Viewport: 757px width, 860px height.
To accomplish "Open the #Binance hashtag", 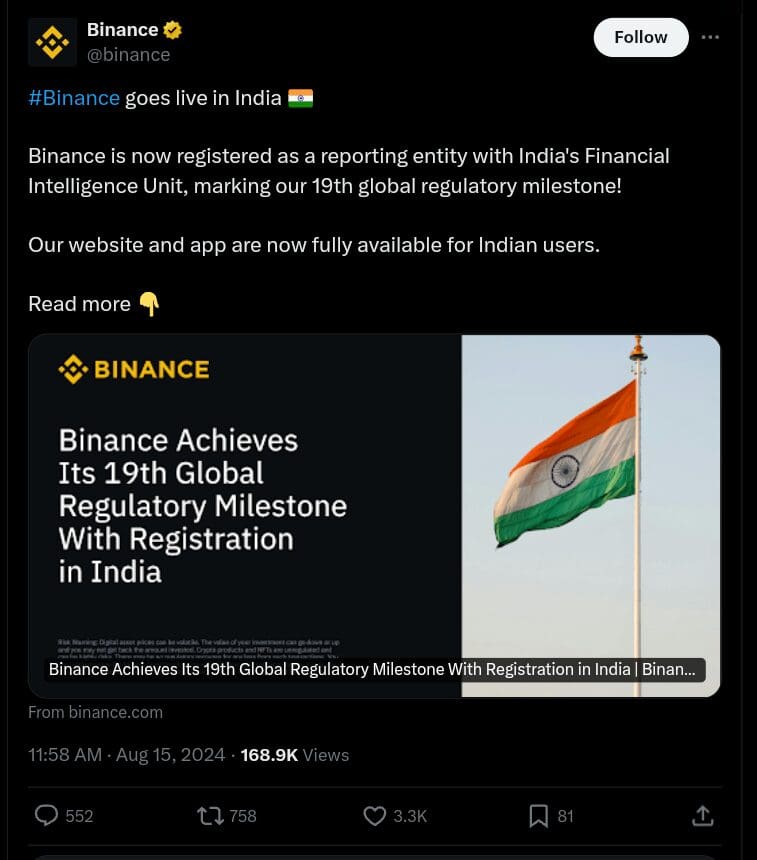I will [73, 98].
